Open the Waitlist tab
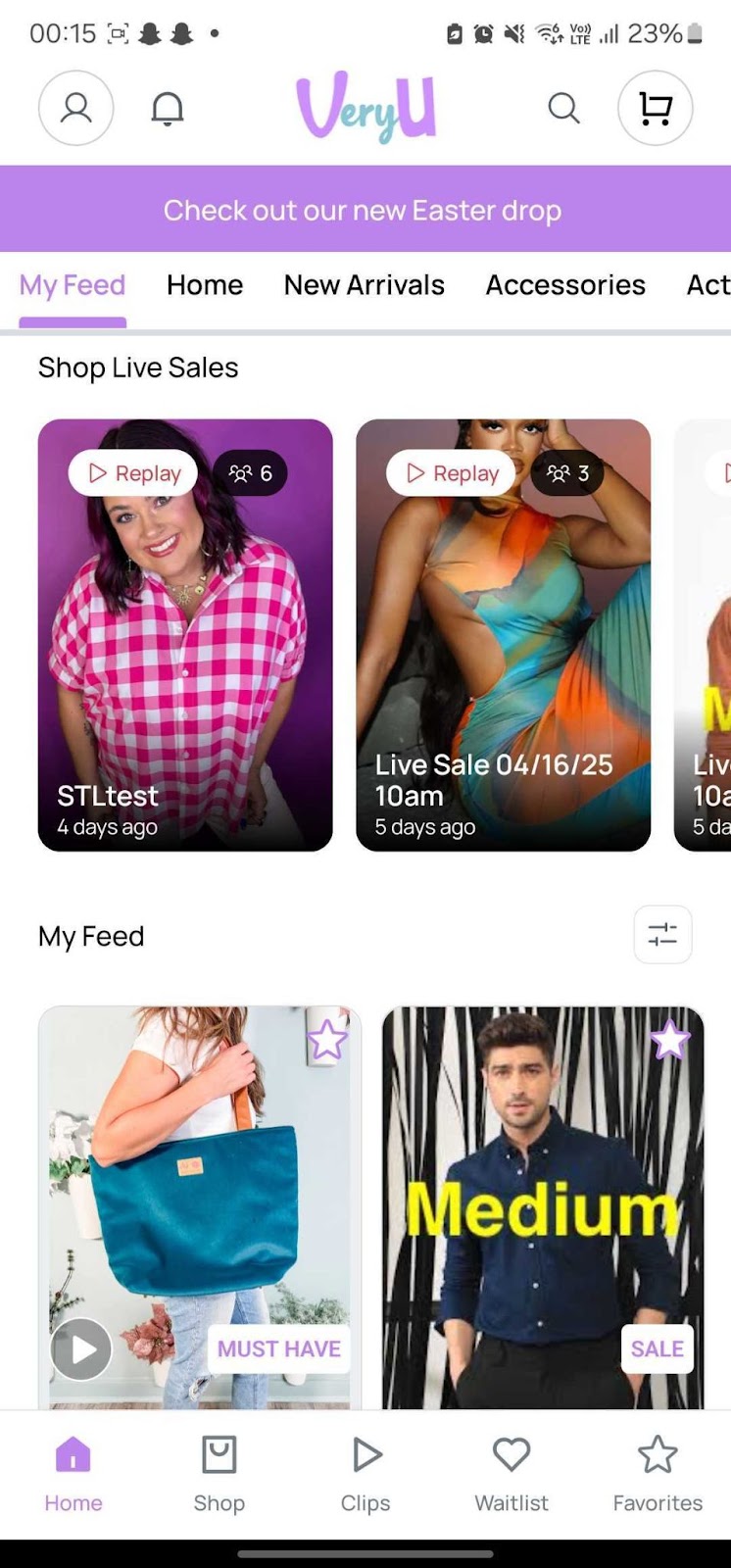731x1568 pixels. tap(512, 1474)
